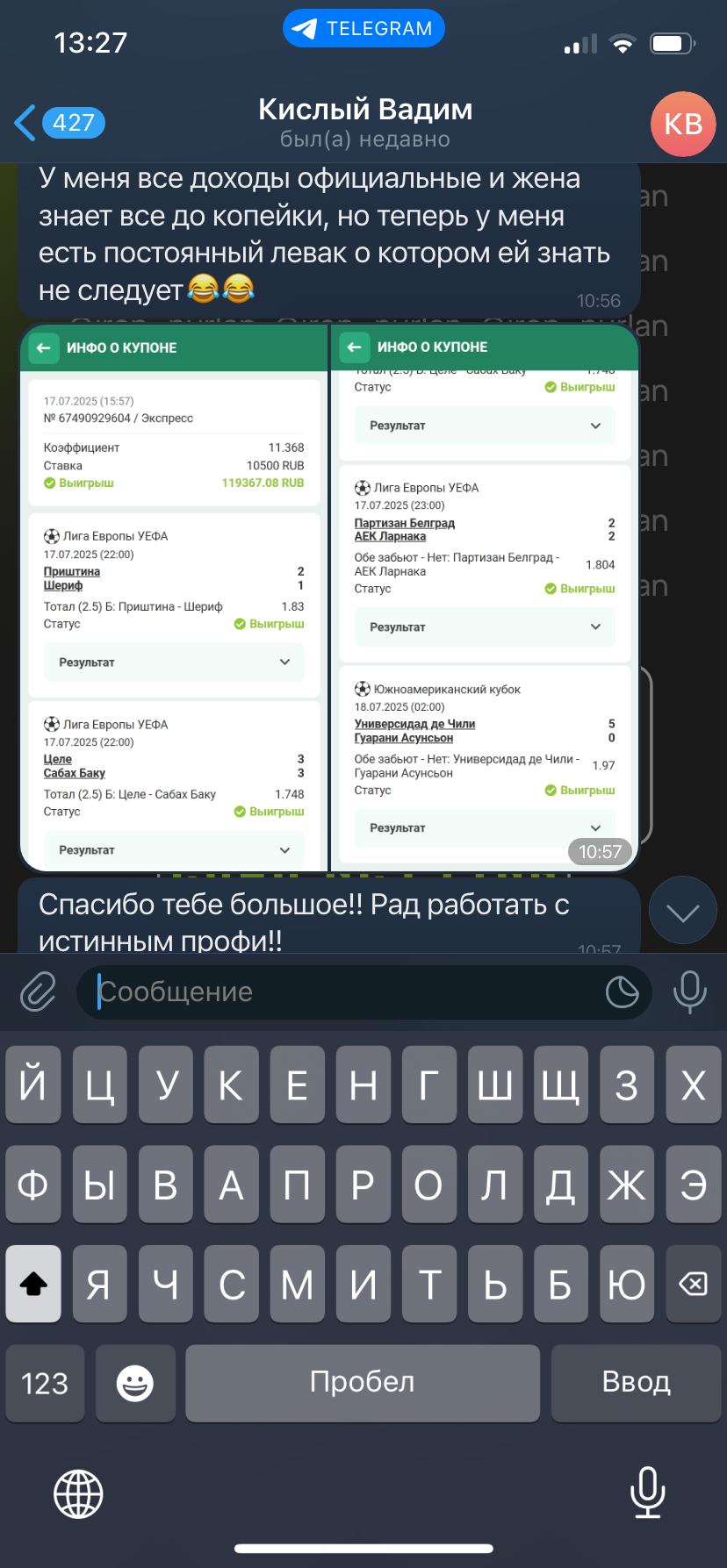Record a voice message
The image size is (727, 1568).
(689, 992)
